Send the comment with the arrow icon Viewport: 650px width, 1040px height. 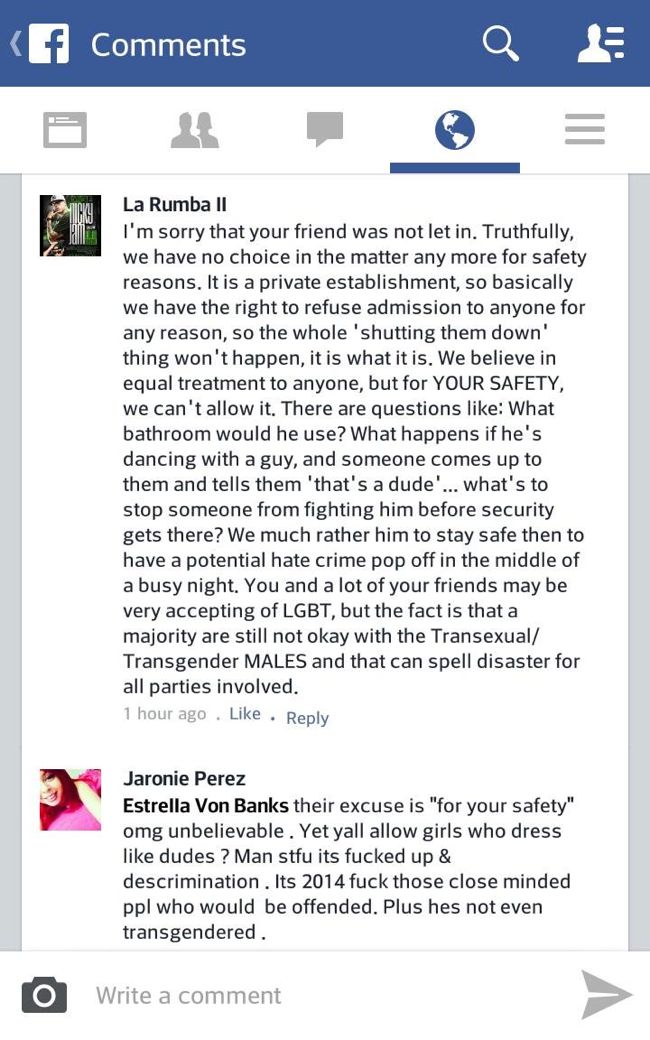click(607, 995)
